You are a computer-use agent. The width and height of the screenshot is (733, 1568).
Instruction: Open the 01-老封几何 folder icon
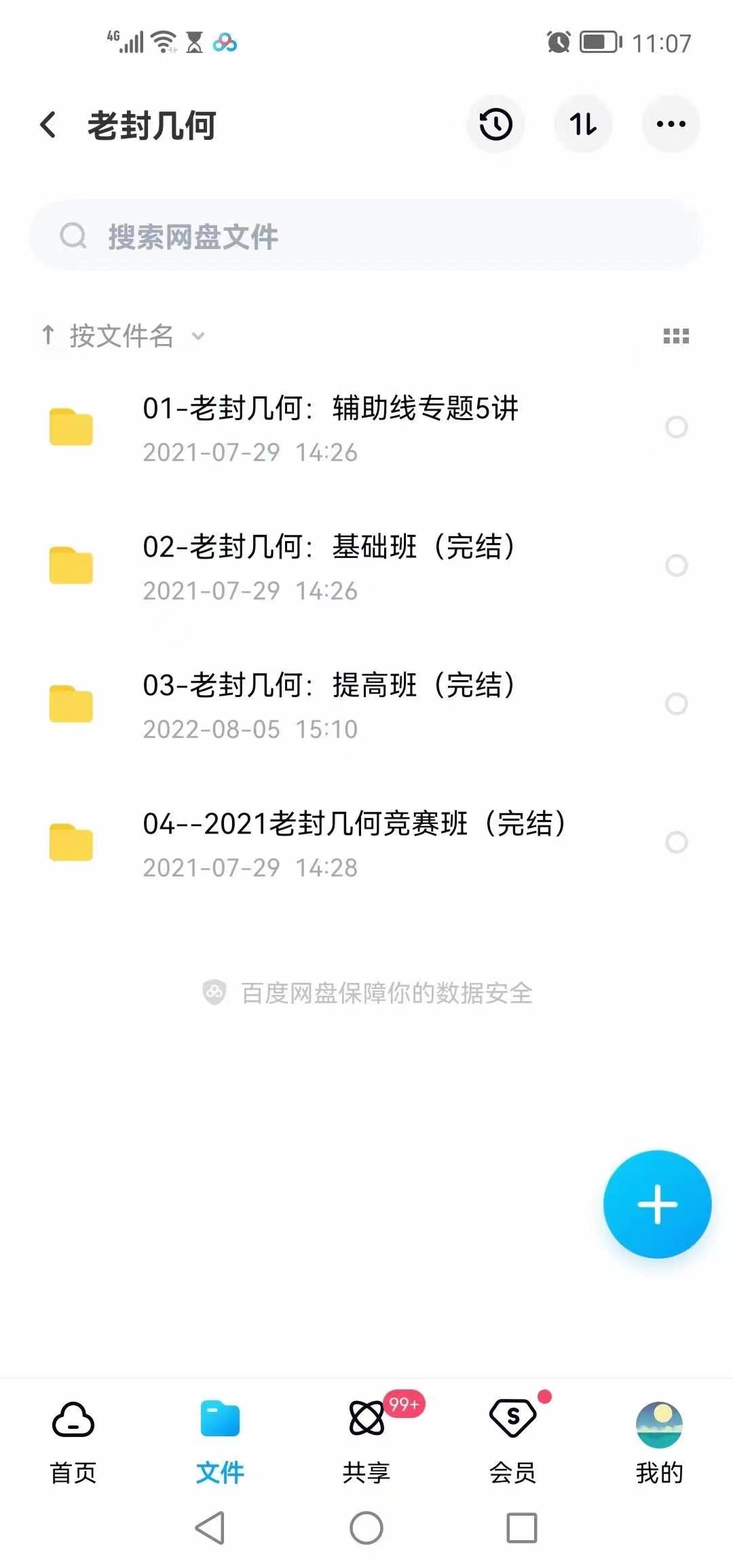pos(70,426)
